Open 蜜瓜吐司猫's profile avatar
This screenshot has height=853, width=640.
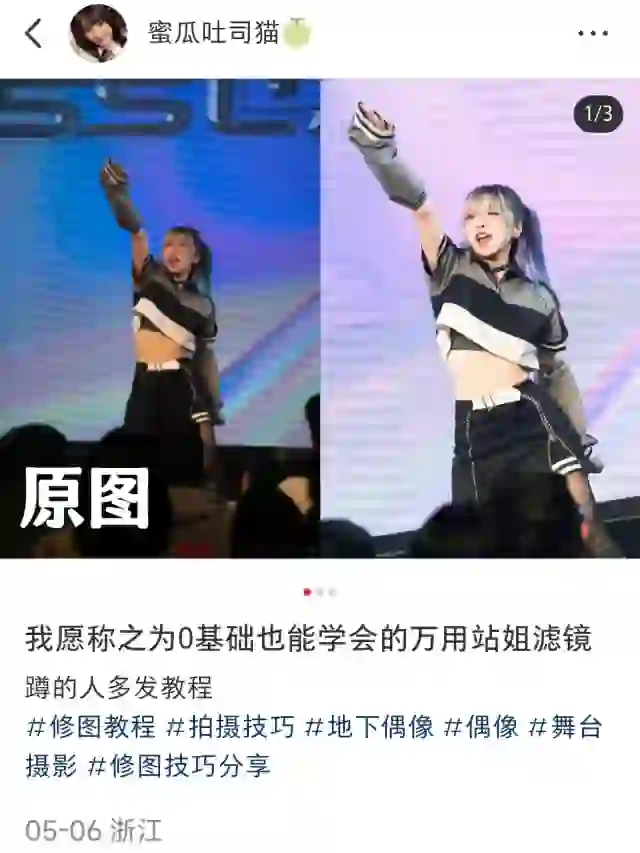tap(98, 33)
